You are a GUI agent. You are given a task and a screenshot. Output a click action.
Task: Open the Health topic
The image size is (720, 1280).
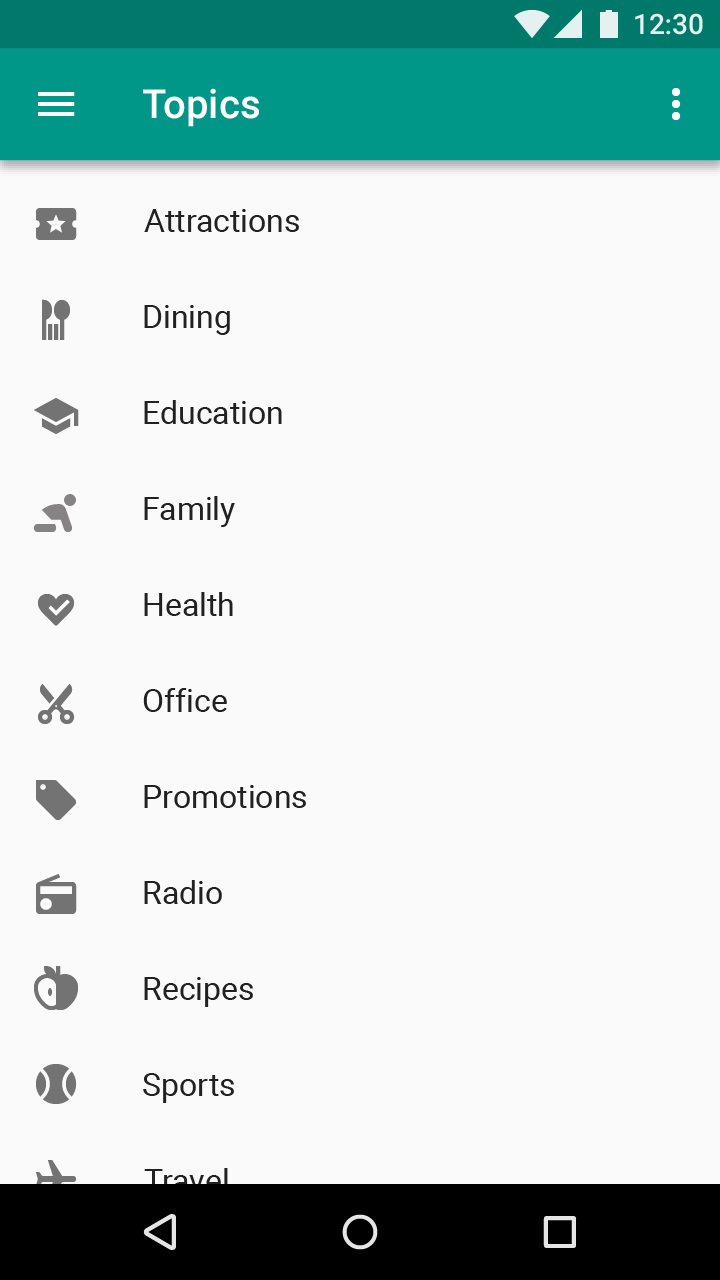point(360,605)
